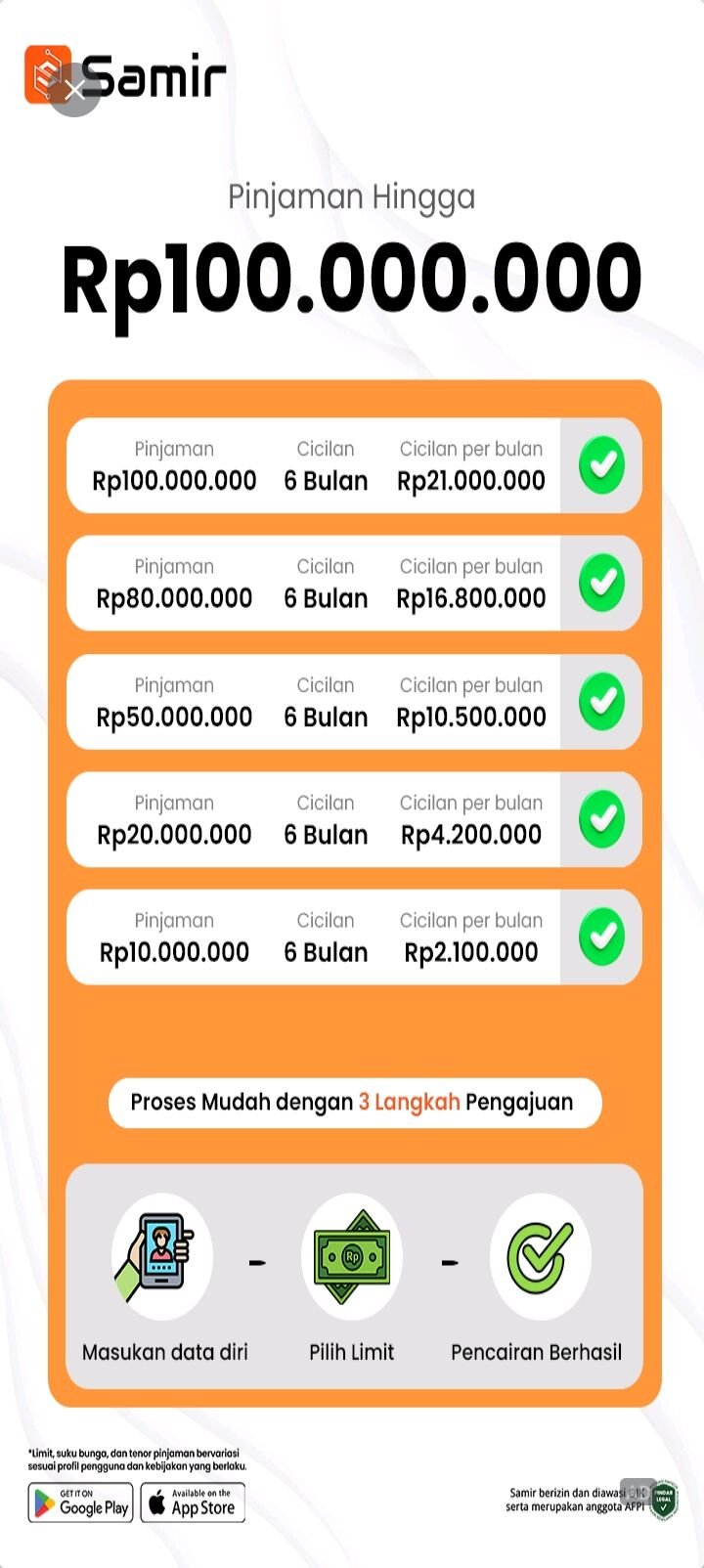Close the full-screen Samir ad

point(75,91)
